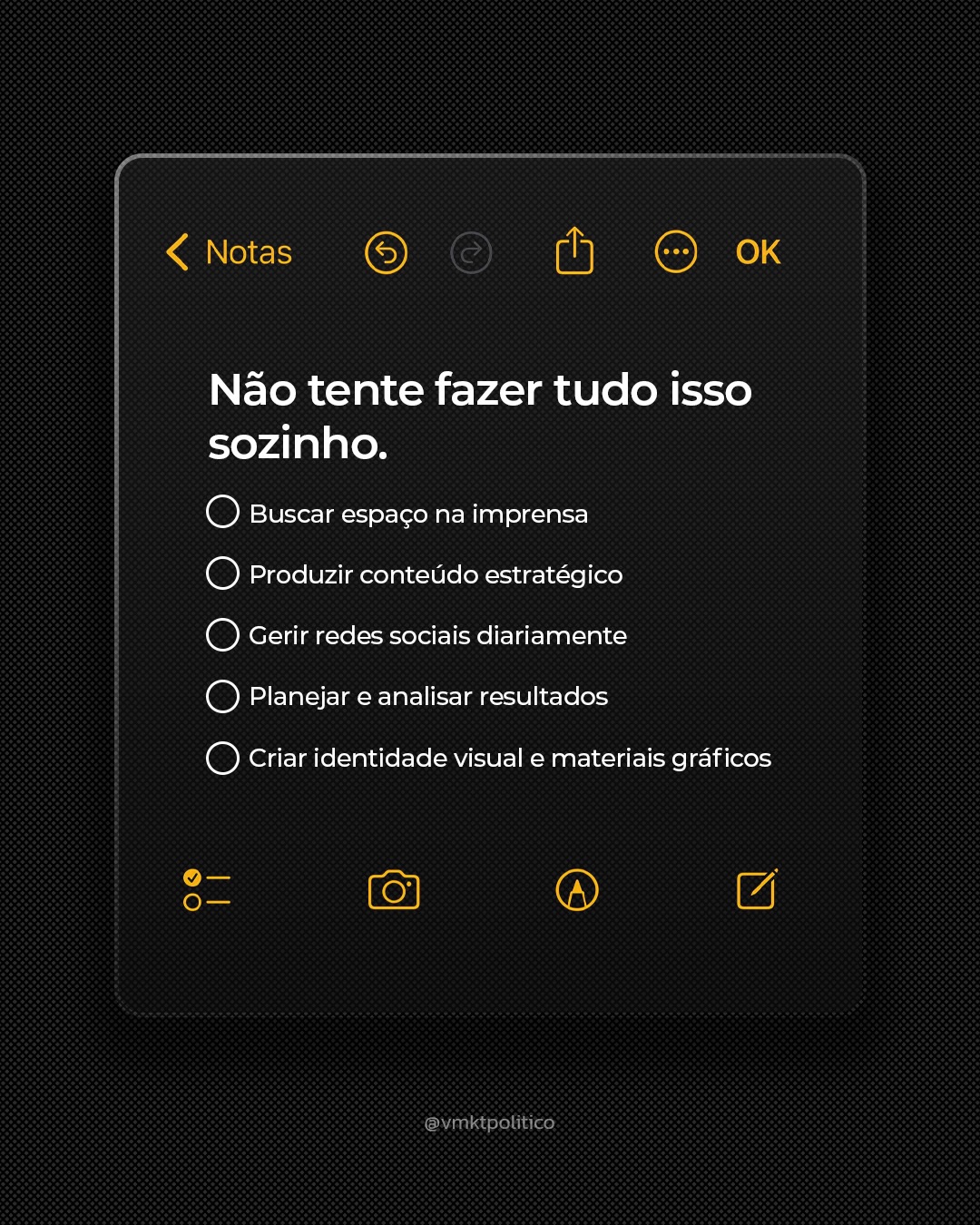Image resolution: width=980 pixels, height=1225 pixels.
Task: Complete 'Criar identidade visual e materiais gráficos'
Action: [x=221, y=758]
